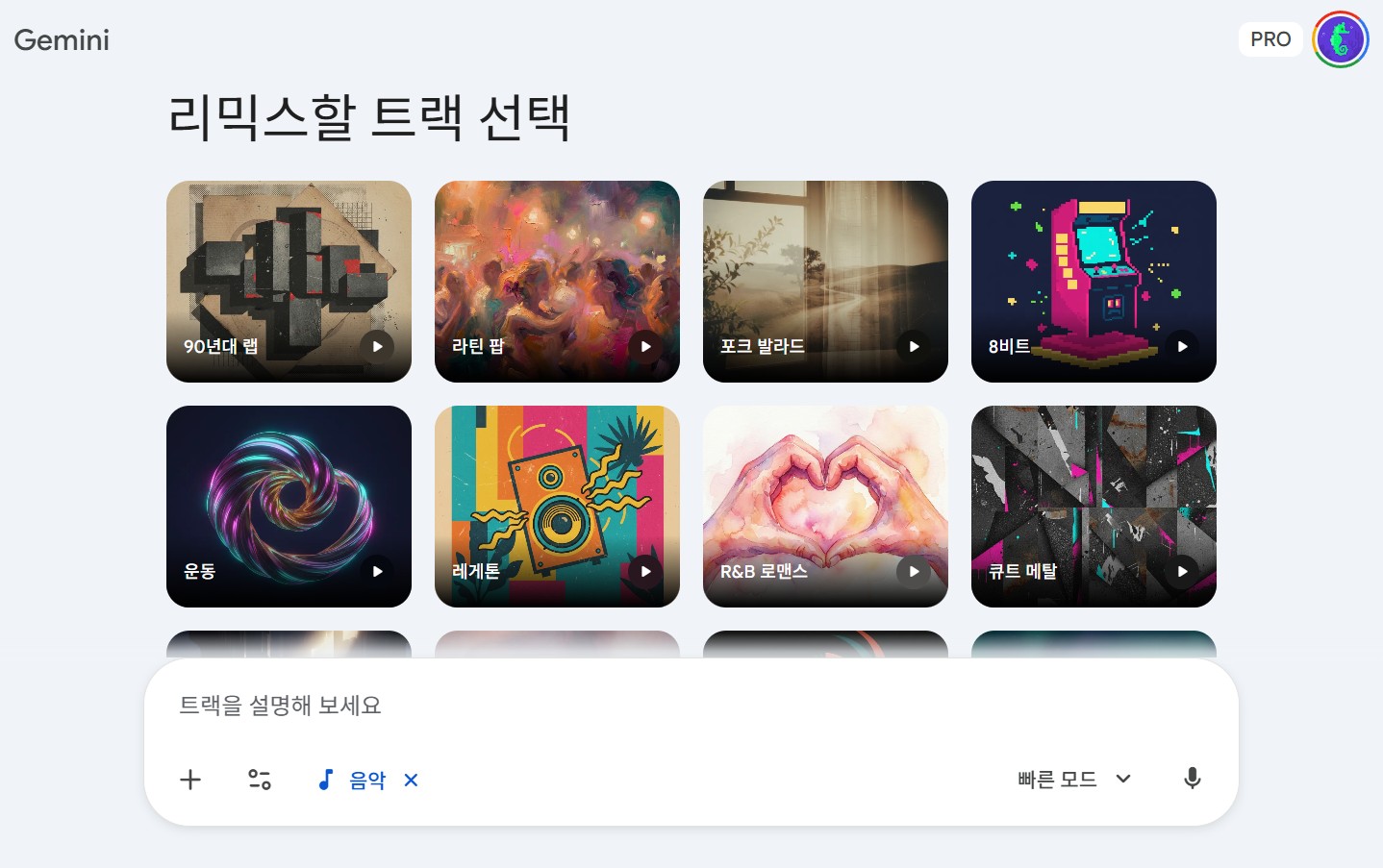This screenshot has width=1383, height=868.
Task: Expand the 빠른 모드 model dropdown
Action: 1074,780
